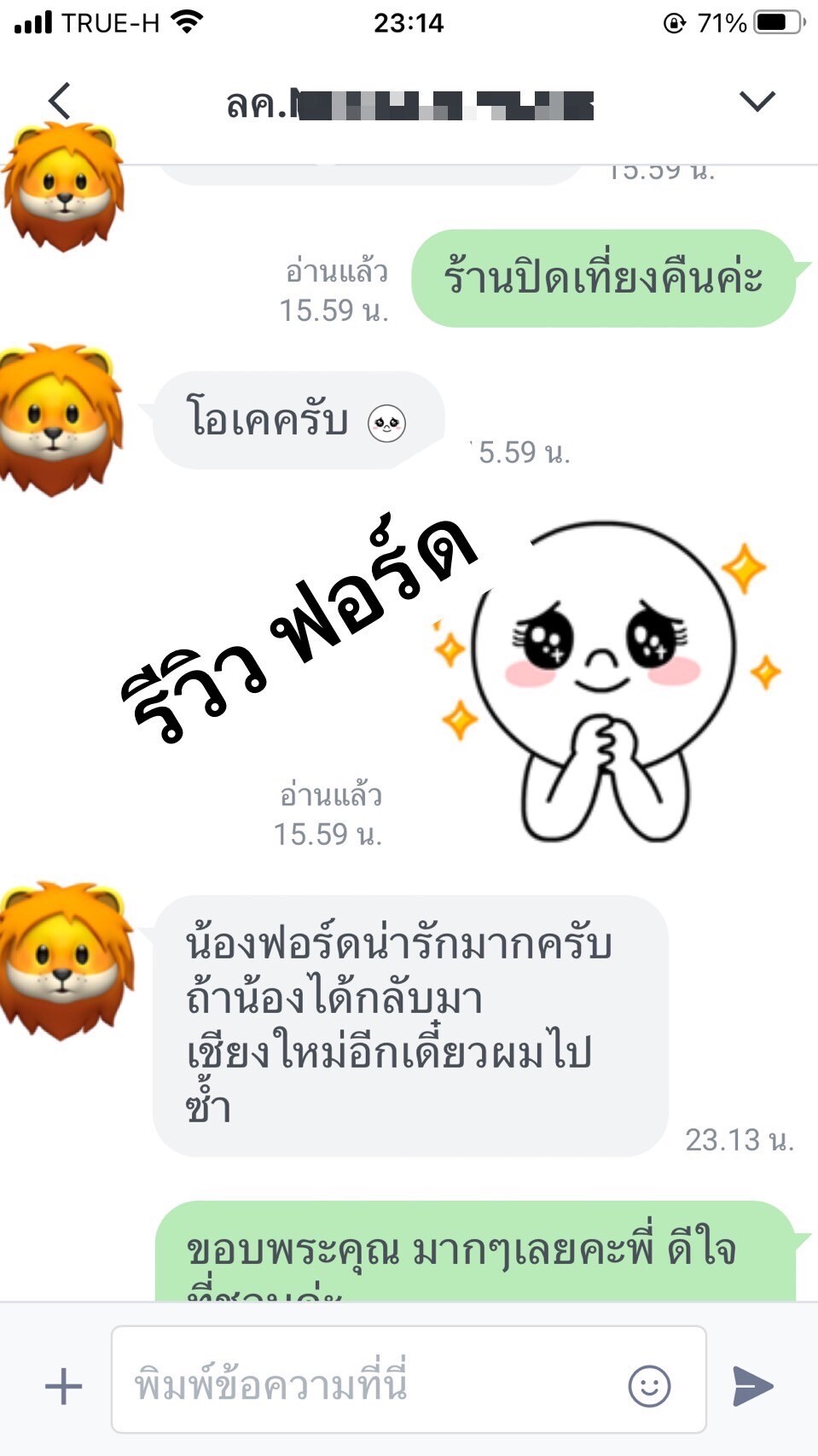Send the message with arrow icon
This screenshot has height=1456, width=818.
752,1386
